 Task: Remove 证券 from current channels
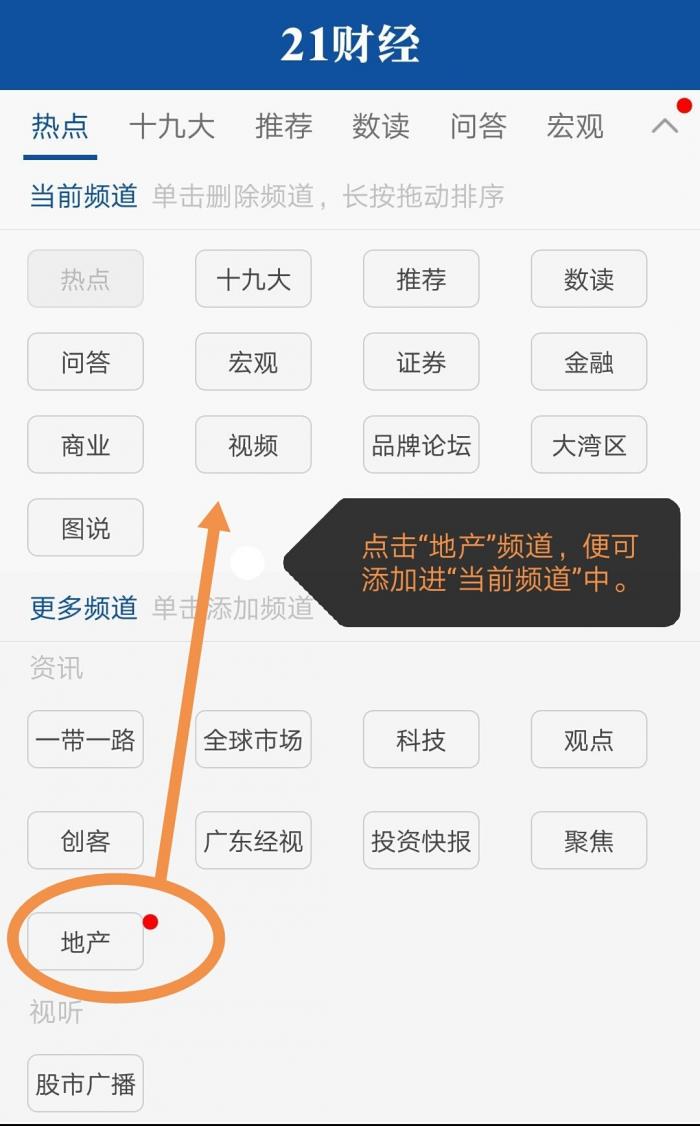pyautogui.click(x=421, y=362)
